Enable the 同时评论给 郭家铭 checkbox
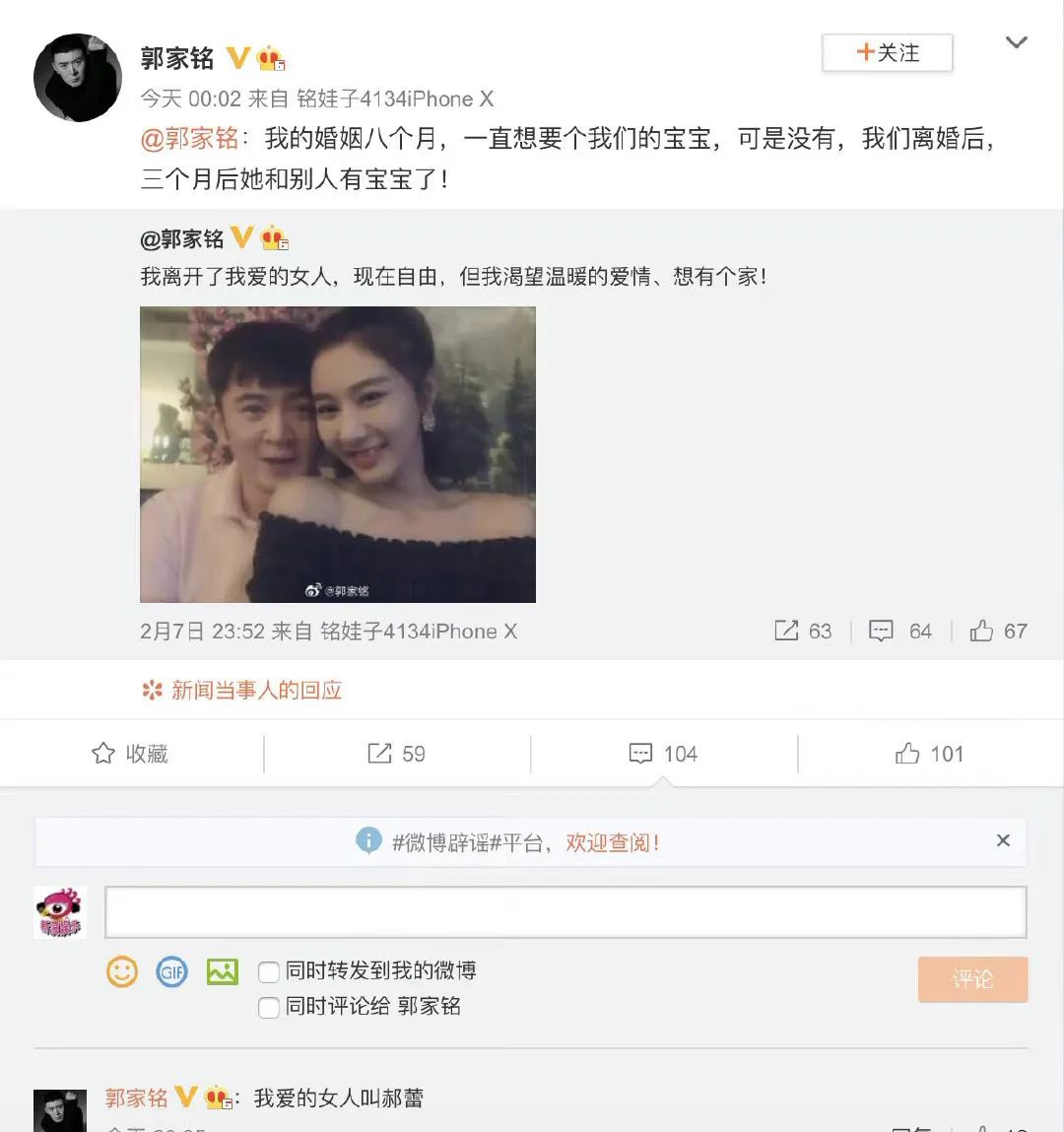 268,1008
